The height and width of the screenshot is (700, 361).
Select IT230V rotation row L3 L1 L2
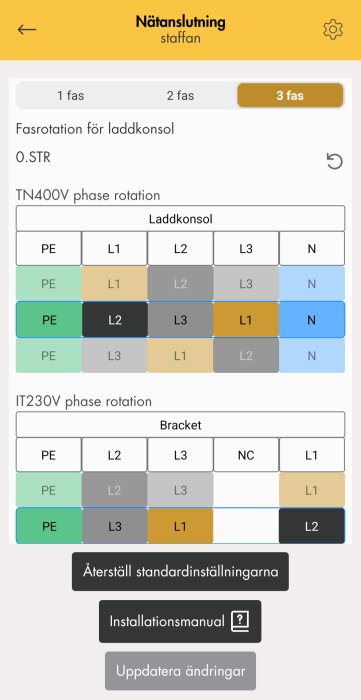pyautogui.click(x=180, y=526)
